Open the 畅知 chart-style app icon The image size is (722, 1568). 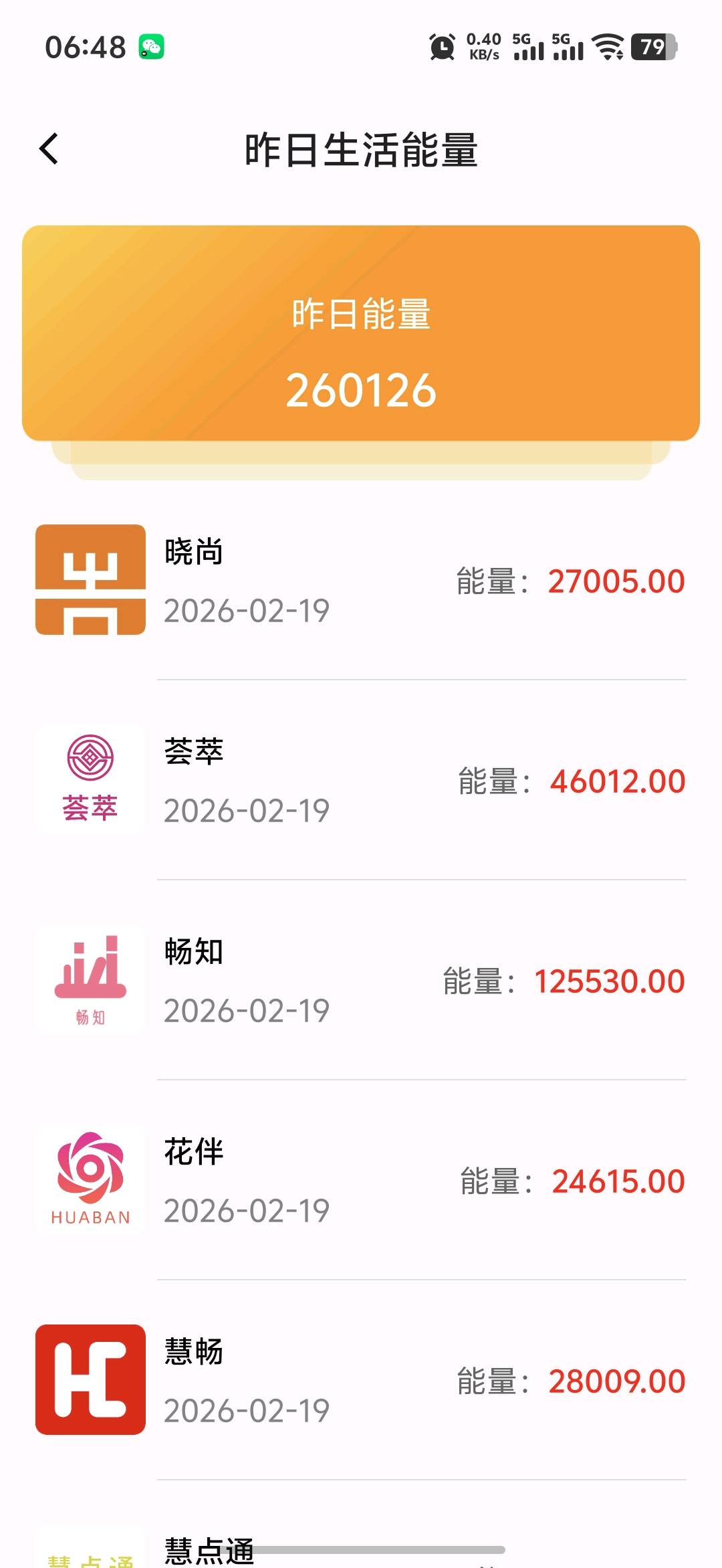pos(91,981)
